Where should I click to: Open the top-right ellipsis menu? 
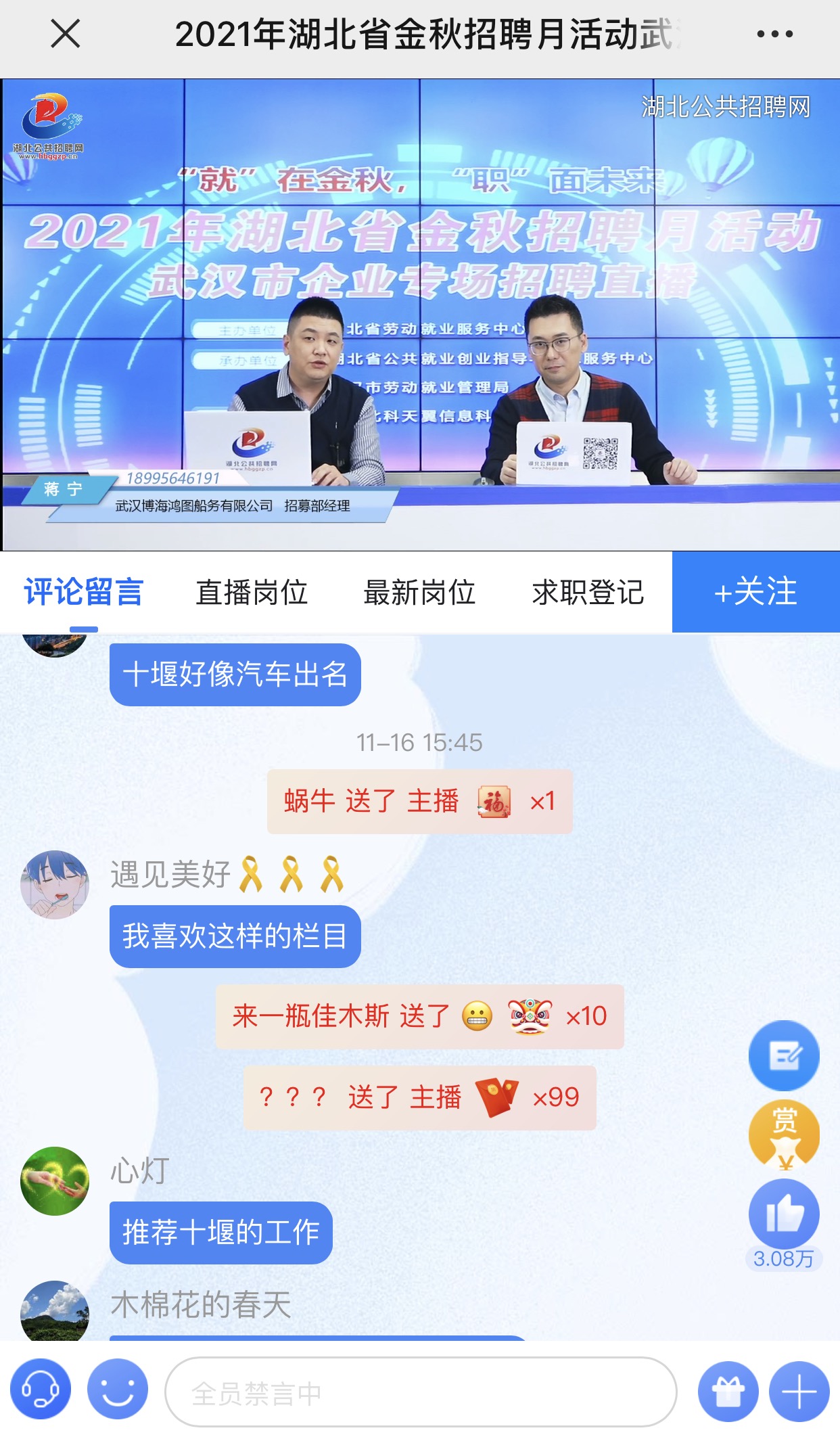773,33
